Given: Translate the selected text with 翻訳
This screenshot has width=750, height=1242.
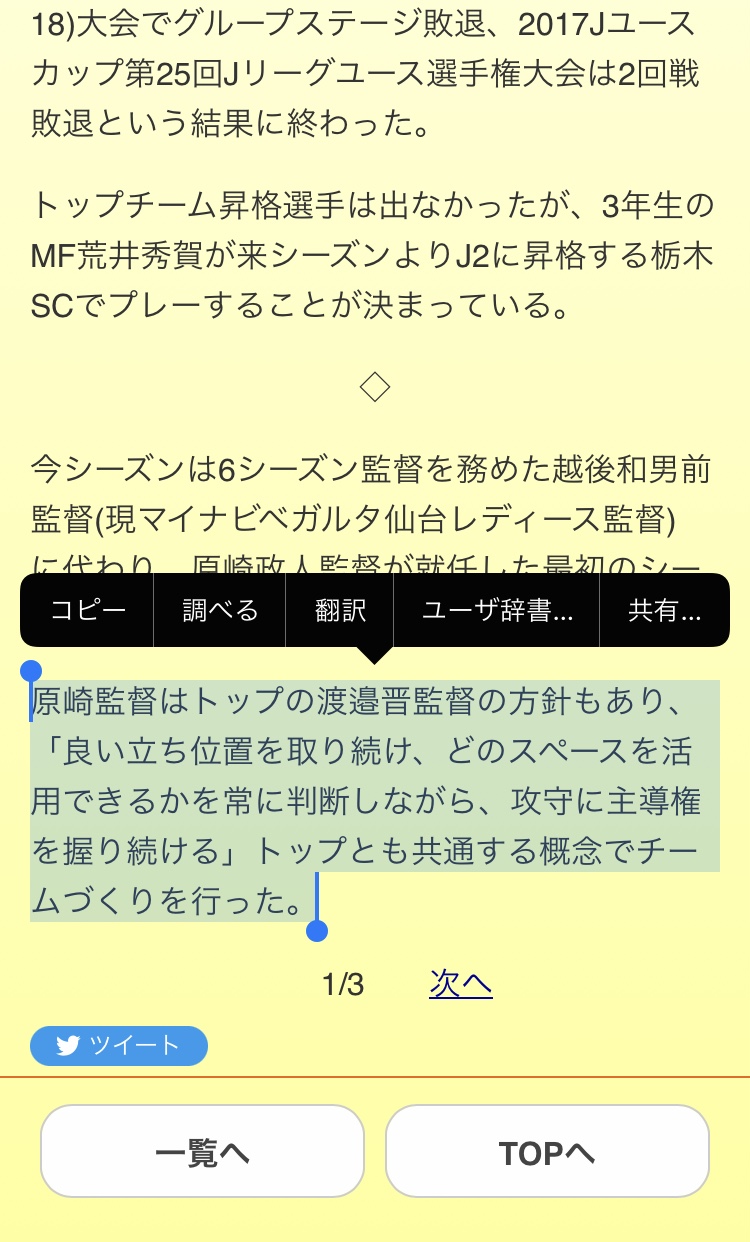Looking at the screenshot, I should click(340, 610).
